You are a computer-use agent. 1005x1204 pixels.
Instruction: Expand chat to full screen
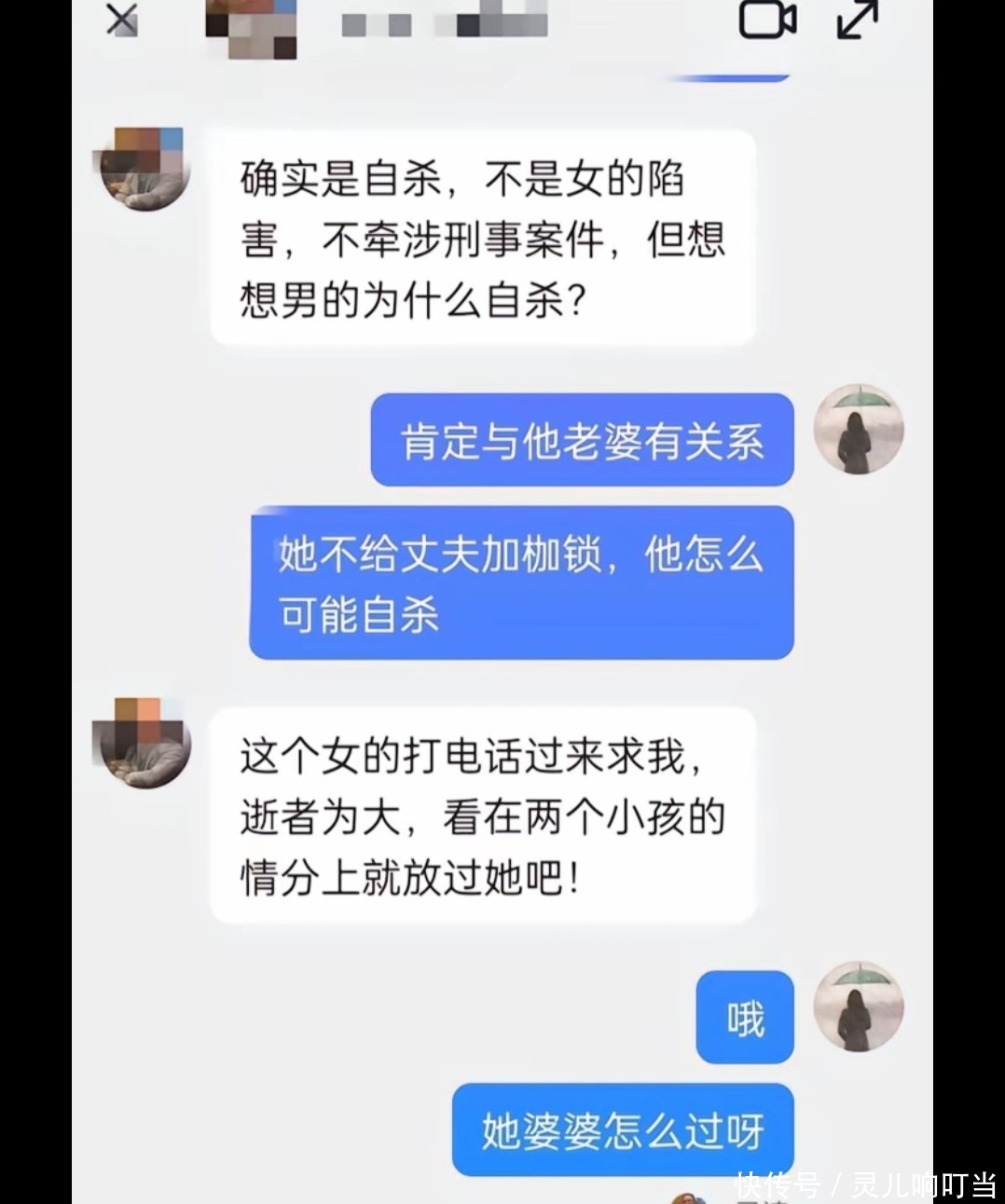pyautogui.click(x=857, y=21)
